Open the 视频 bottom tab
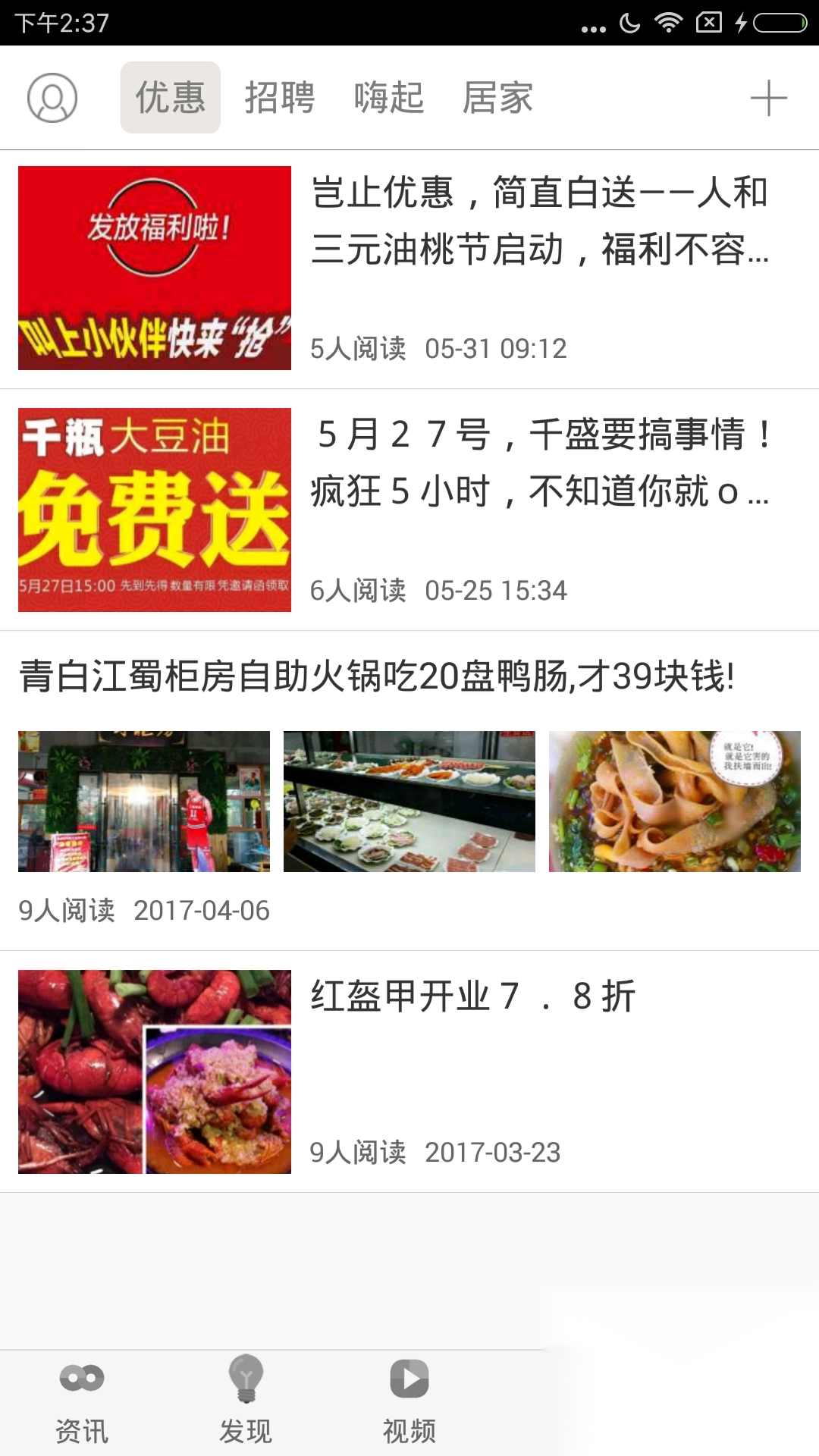The width and height of the screenshot is (819, 1456). click(x=409, y=1401)
